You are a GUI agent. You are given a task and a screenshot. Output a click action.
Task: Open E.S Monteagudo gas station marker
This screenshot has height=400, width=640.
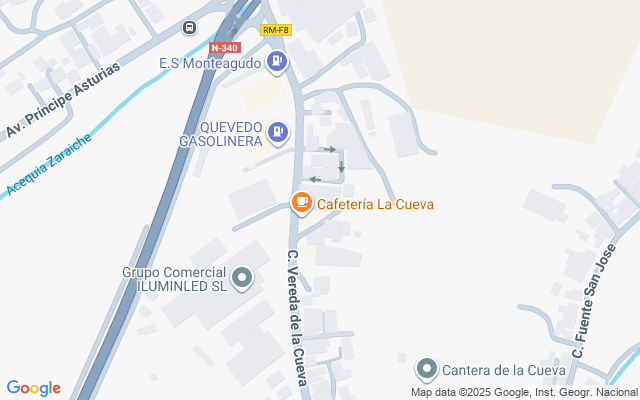pos(277,64)
